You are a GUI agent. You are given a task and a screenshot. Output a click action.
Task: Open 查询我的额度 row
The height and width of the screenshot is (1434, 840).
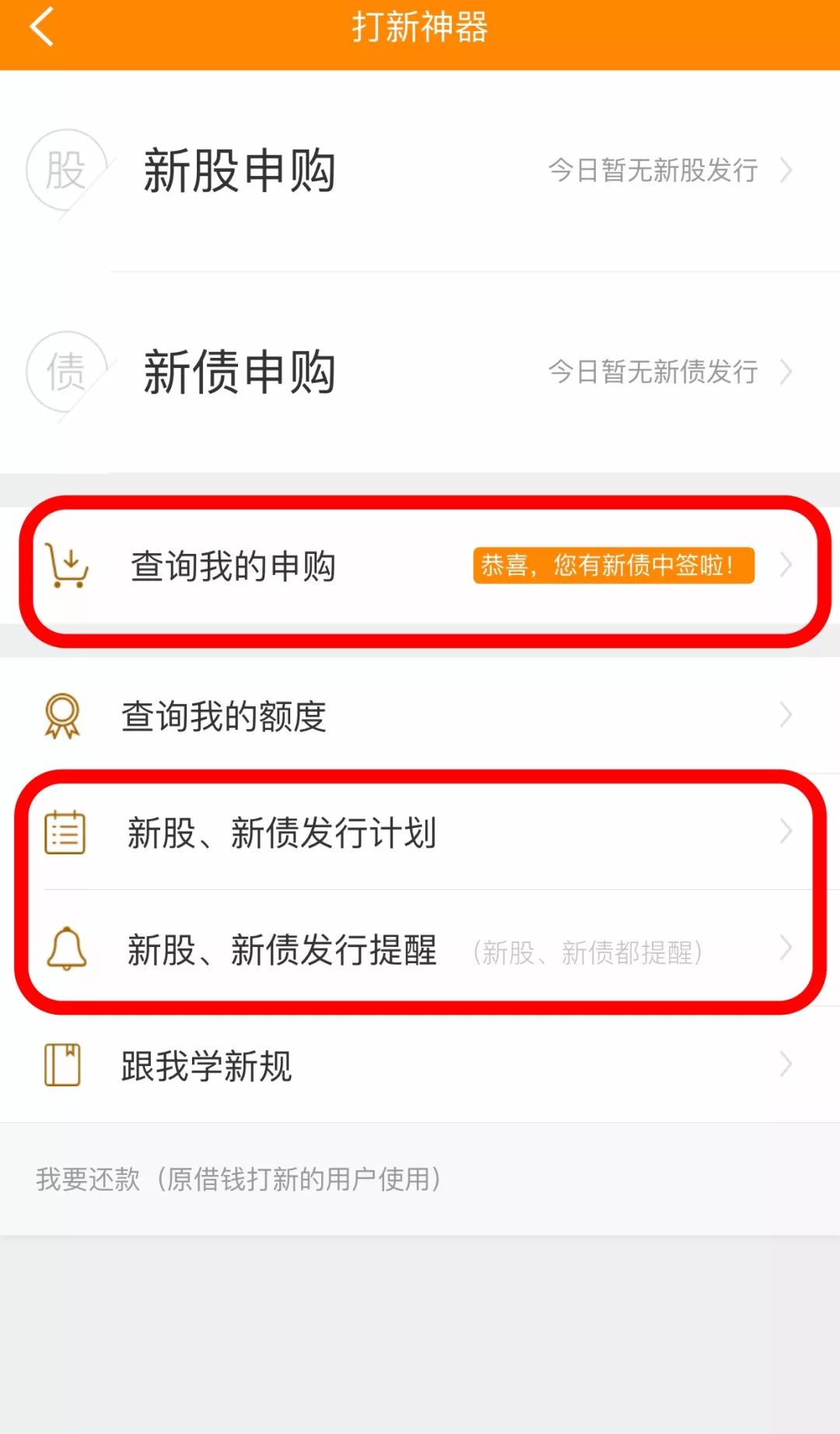[420, 715]
